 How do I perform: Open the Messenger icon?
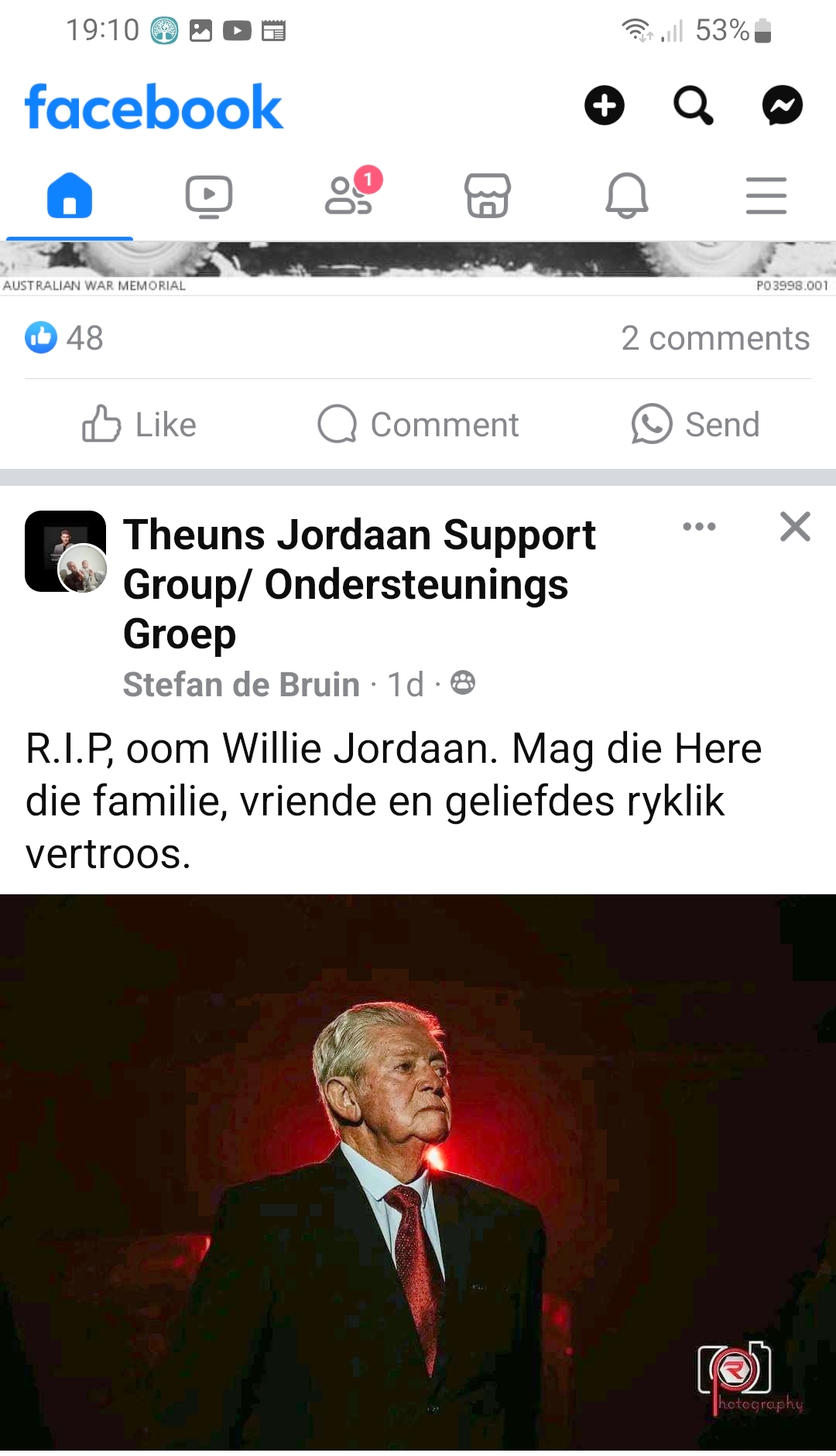[782, 105]
